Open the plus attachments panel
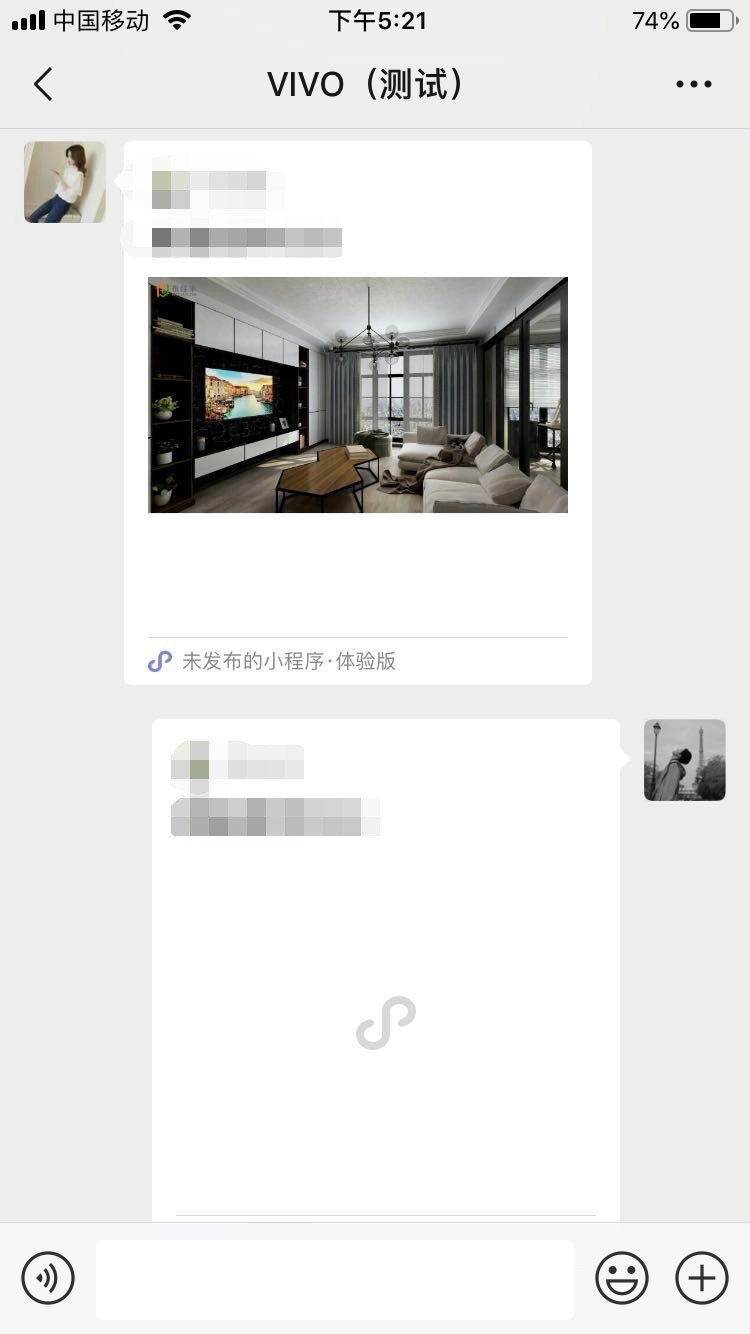This screenshot has width=750, height=1334. coord(702,1278)
